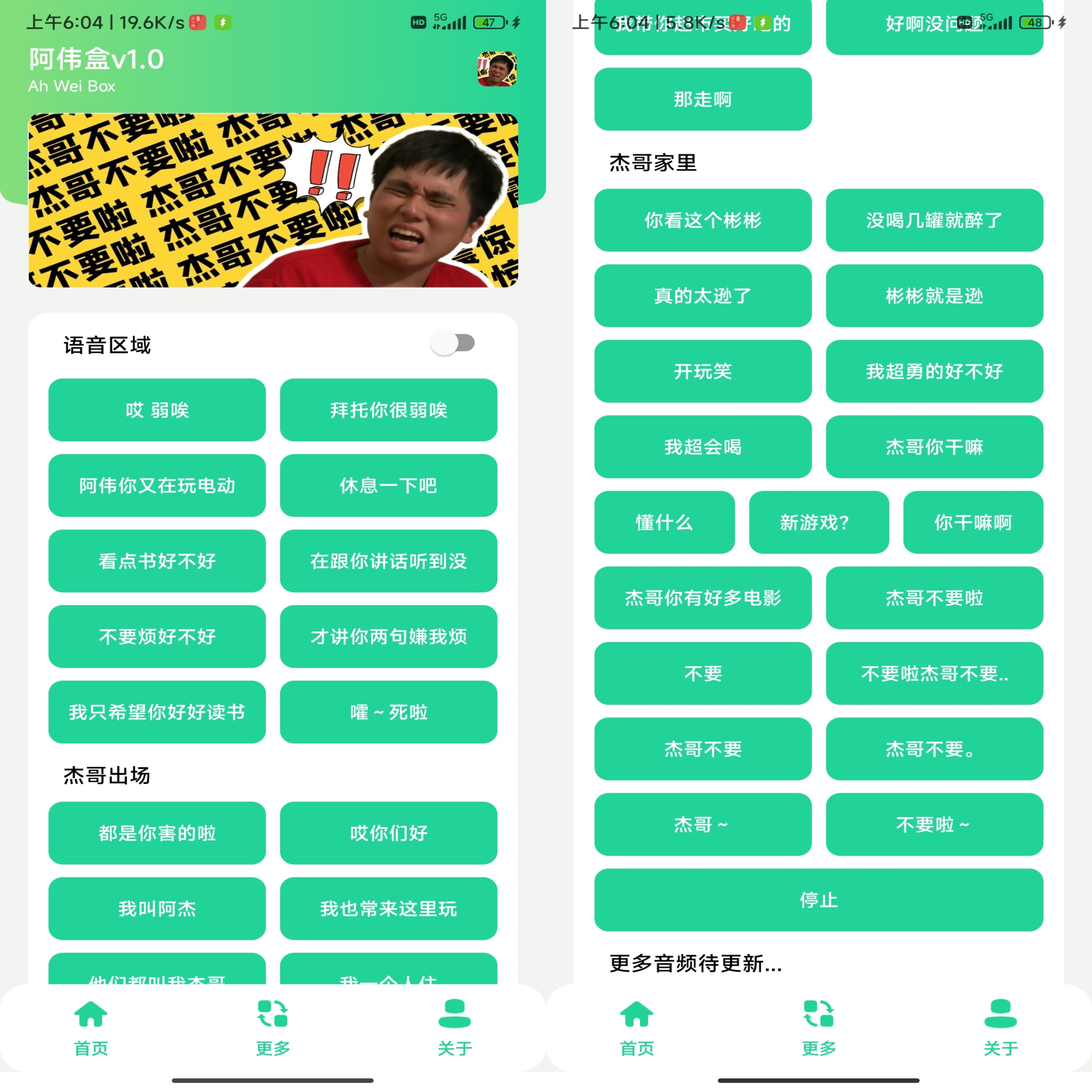Tap 不要啦杰哥不要.. button
The height and width of the screenshot is (1092, 1092).
(934, 673)
